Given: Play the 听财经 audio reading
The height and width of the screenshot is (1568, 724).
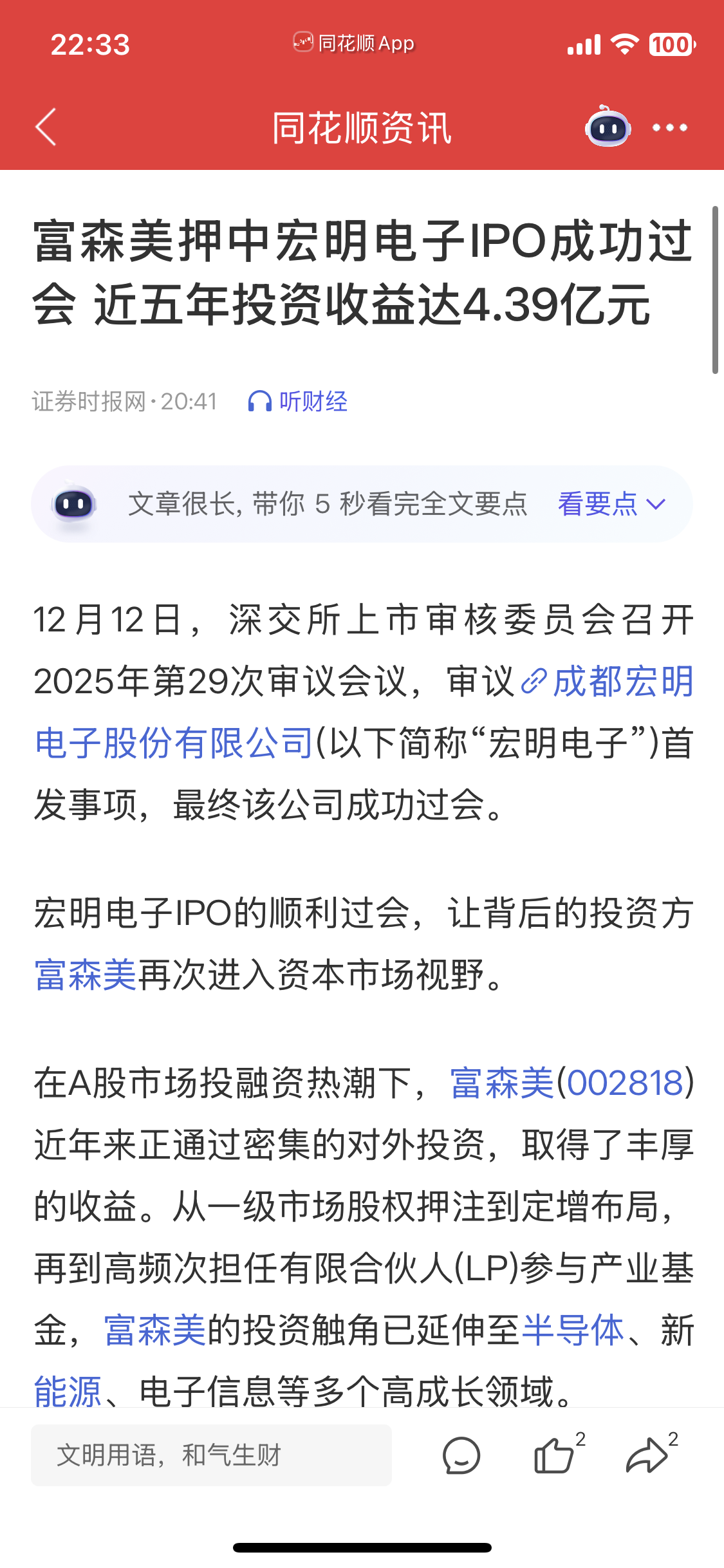Looking at the screenshot, I should [x=299, y=402].
